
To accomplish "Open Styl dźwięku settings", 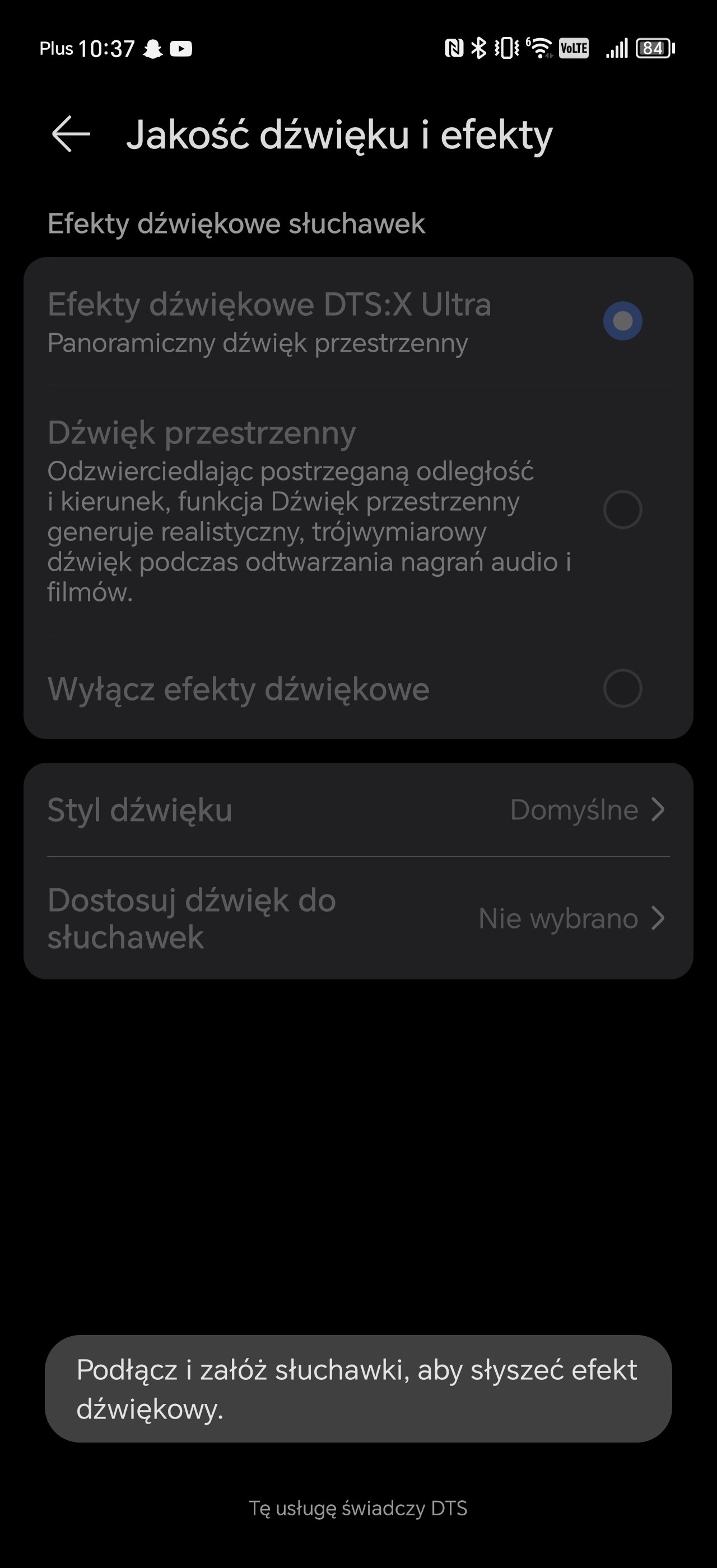I will tap(358, 810).
